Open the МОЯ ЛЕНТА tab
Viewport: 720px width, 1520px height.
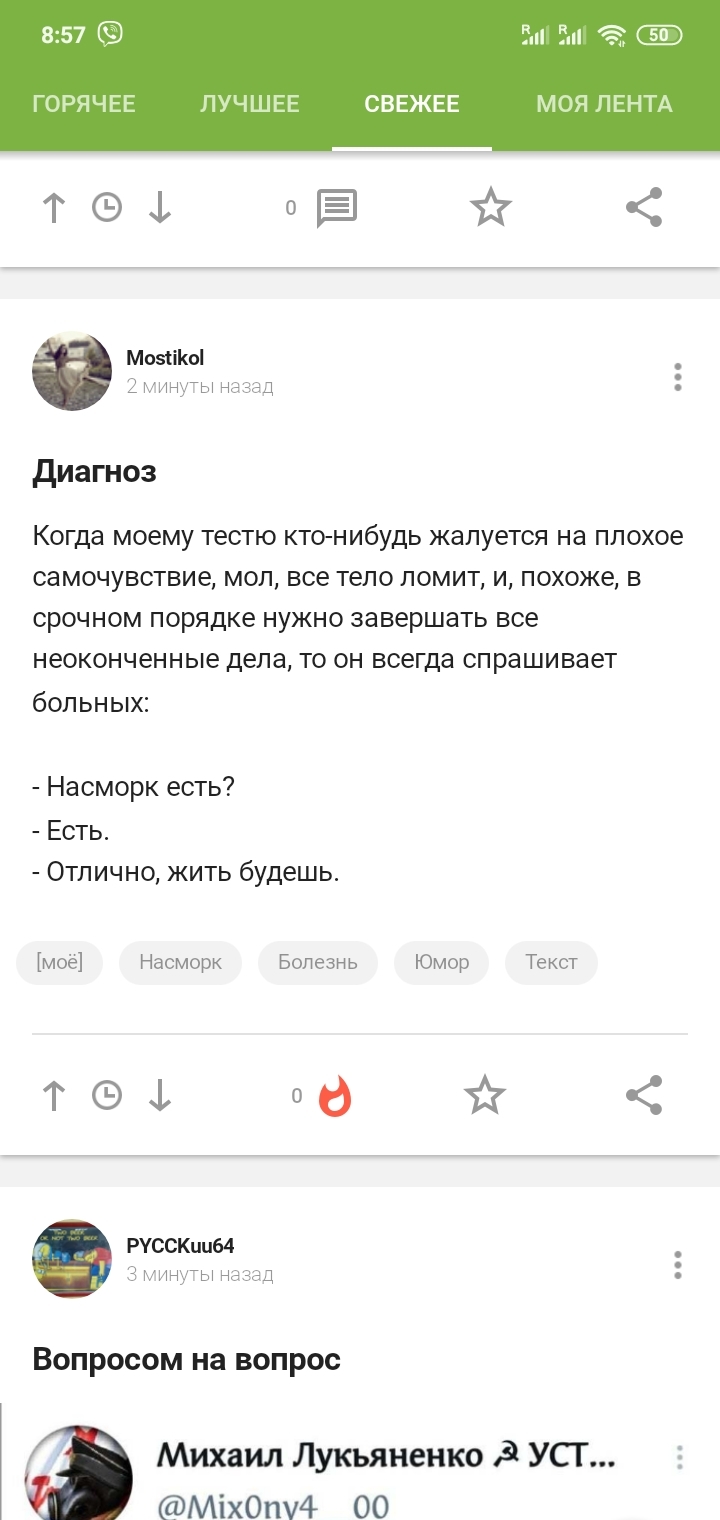(x=604, y=104)
